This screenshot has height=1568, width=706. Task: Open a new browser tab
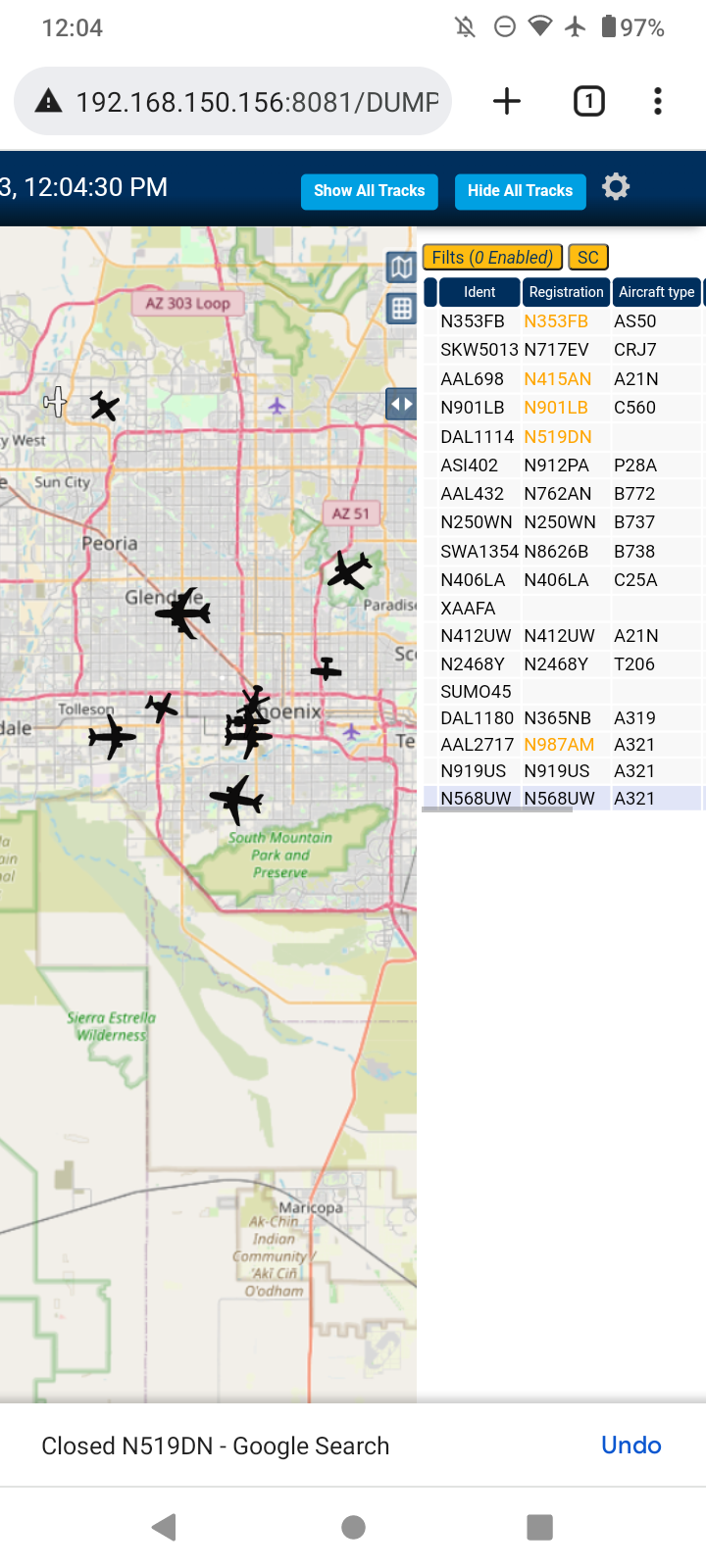tap(507, 101)
